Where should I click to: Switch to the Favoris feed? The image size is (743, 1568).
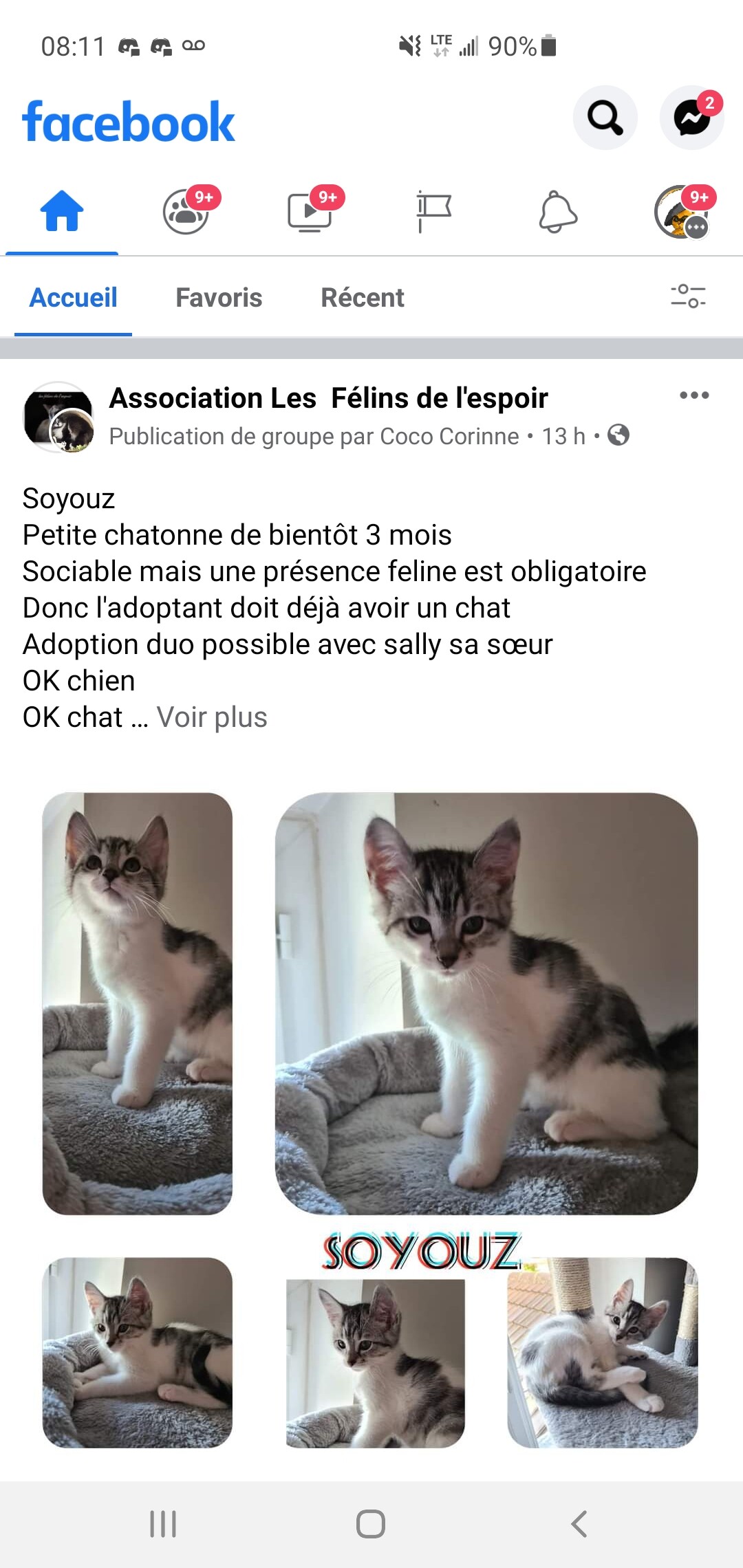click(x=219, y=298)
